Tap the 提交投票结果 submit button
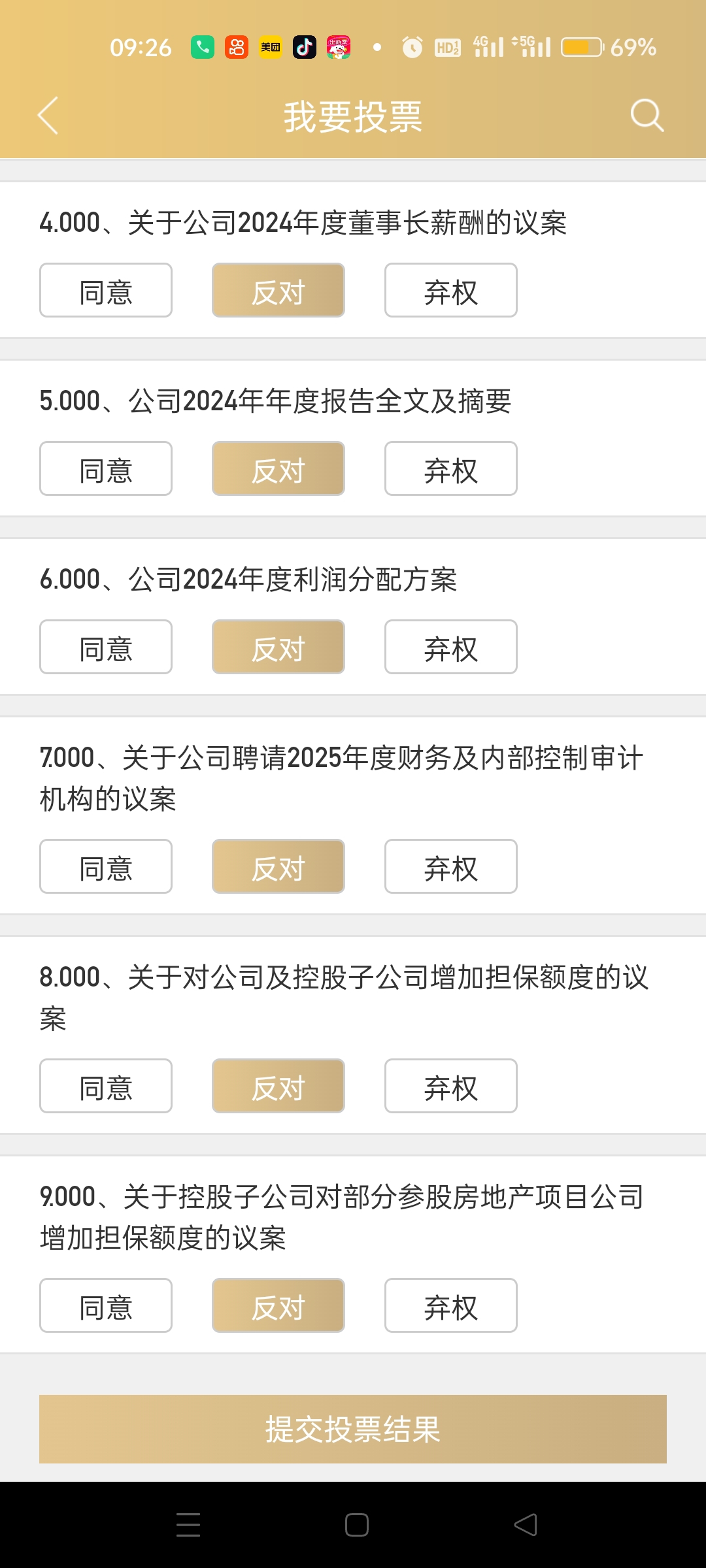 353,1428
